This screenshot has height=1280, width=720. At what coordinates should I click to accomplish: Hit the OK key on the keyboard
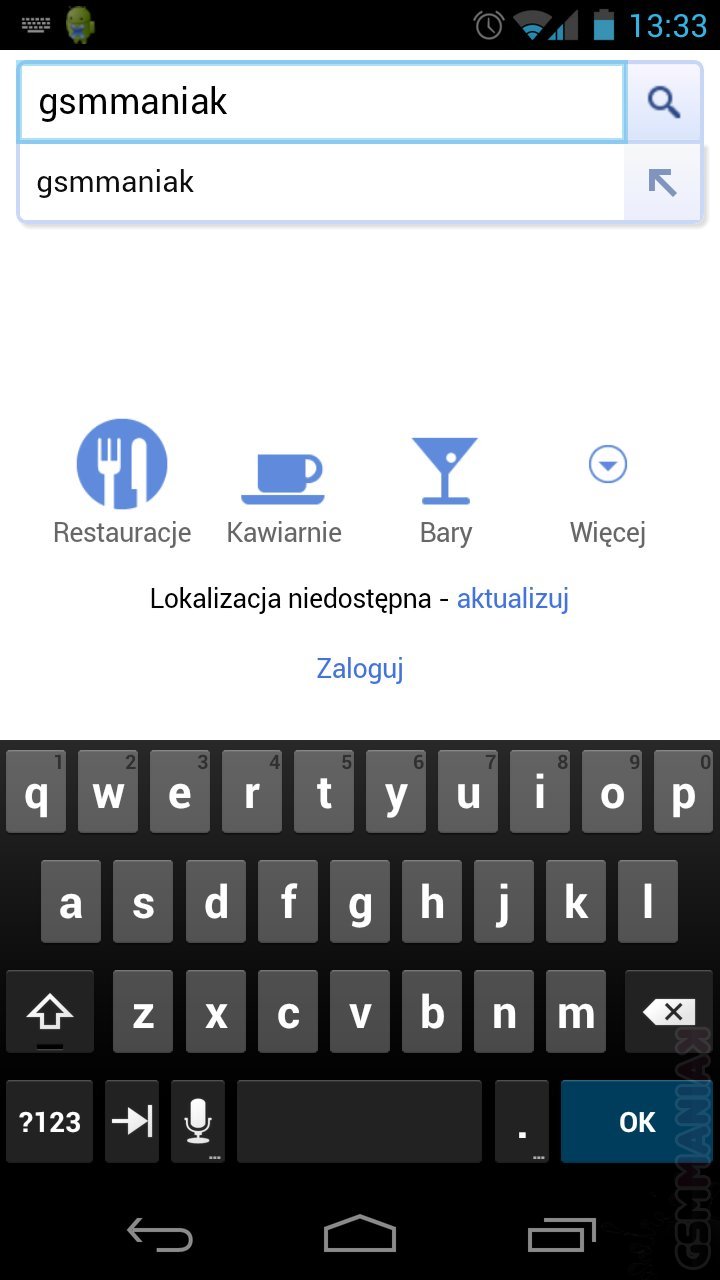point(637,1122)
